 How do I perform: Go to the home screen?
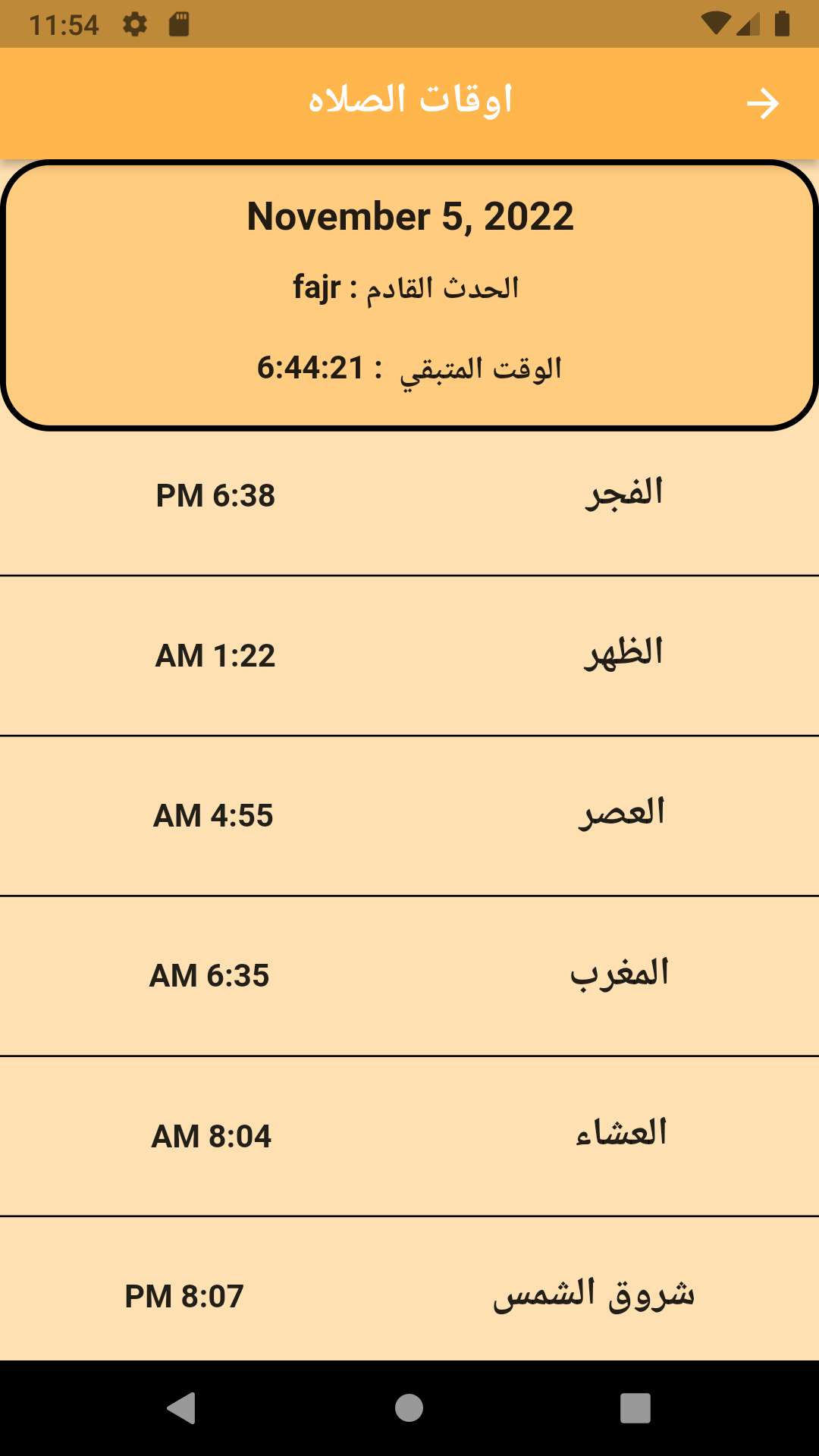pos(409,1408)
